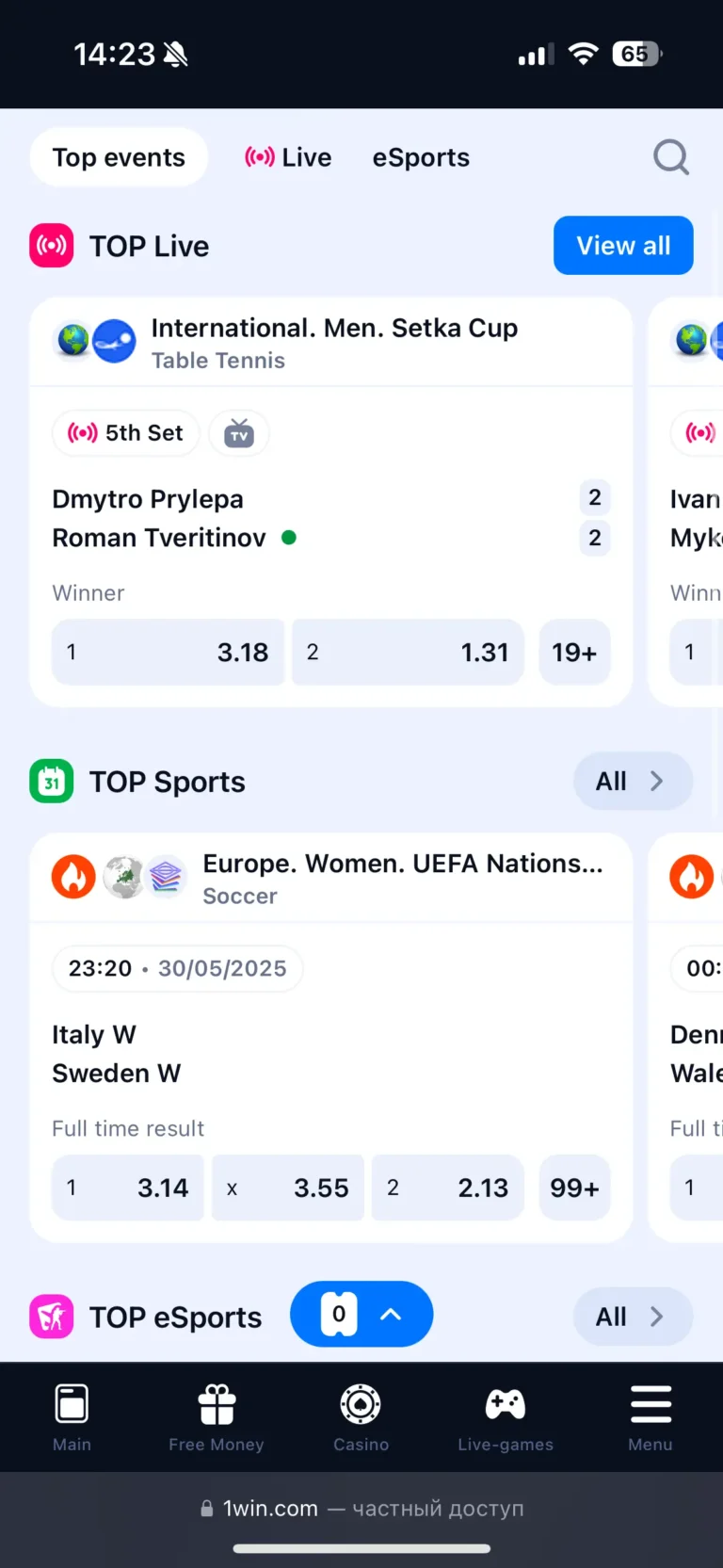
Task: Open the Menu tab
Action: pos(651,1417)
